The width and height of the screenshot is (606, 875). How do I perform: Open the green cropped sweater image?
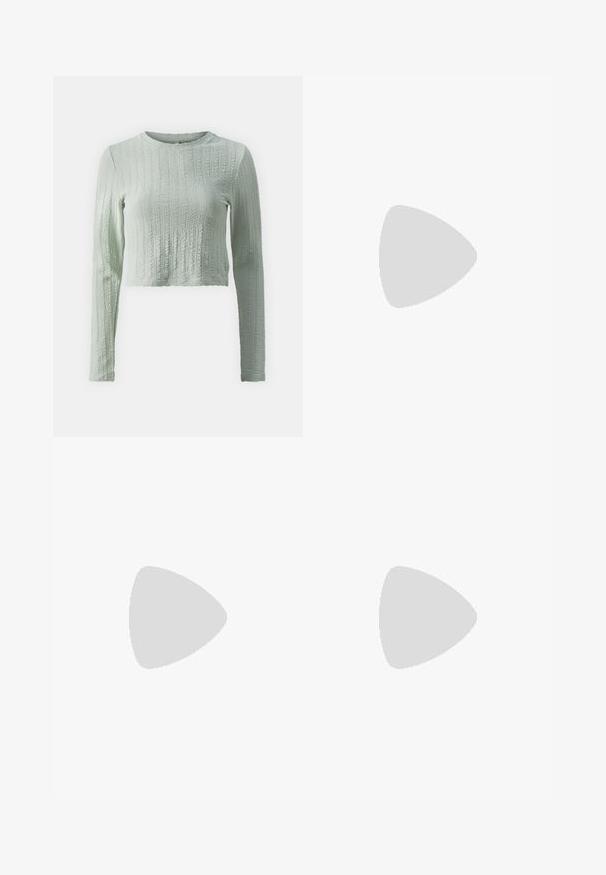coord(177,256)
